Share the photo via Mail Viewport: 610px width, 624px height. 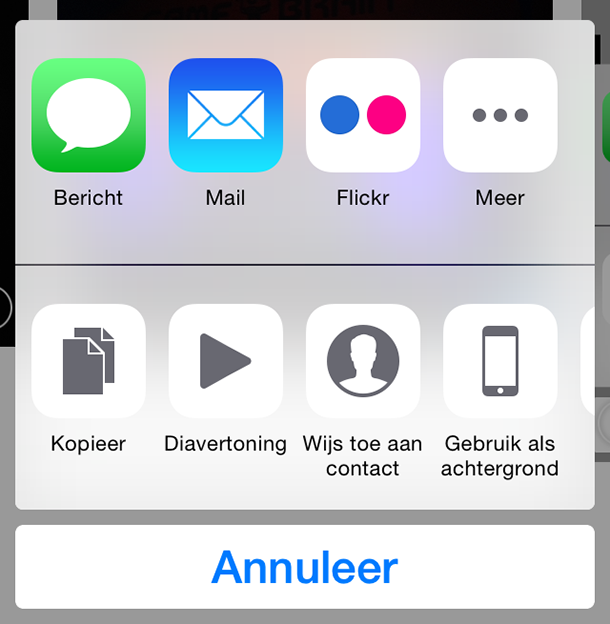click(225, 115)
